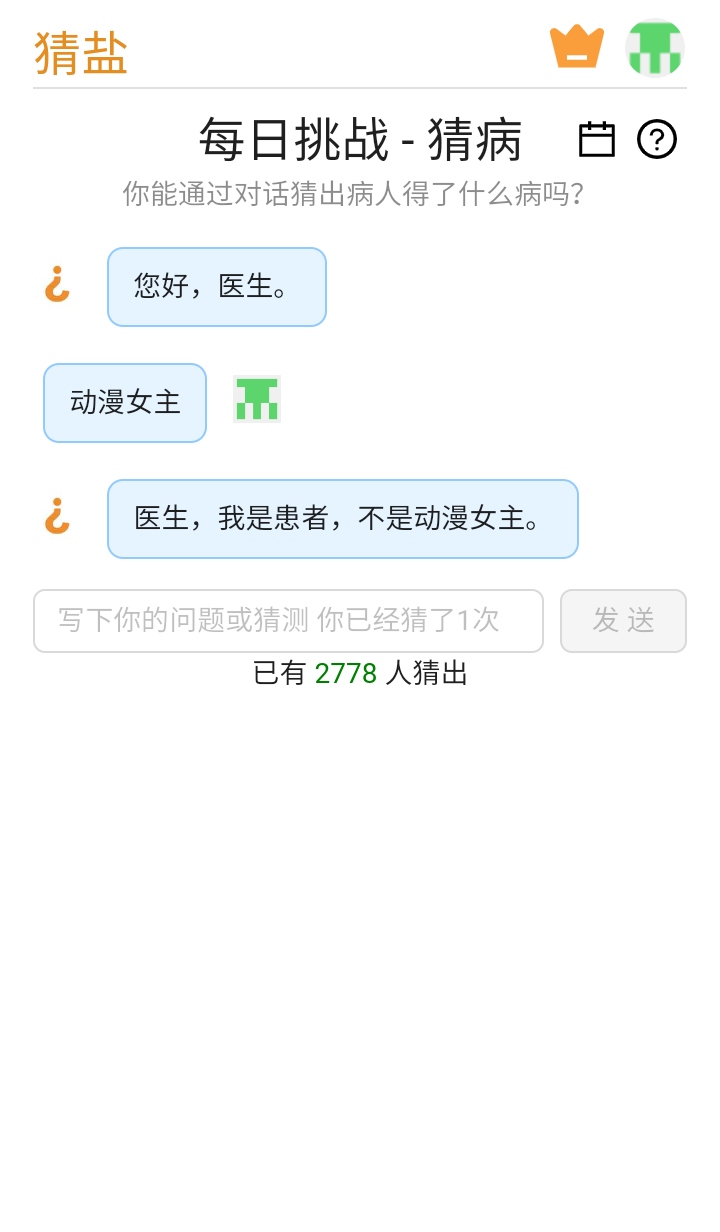Focus the question or guess input field
This screenshot has width=720, height=1232.
288,621
